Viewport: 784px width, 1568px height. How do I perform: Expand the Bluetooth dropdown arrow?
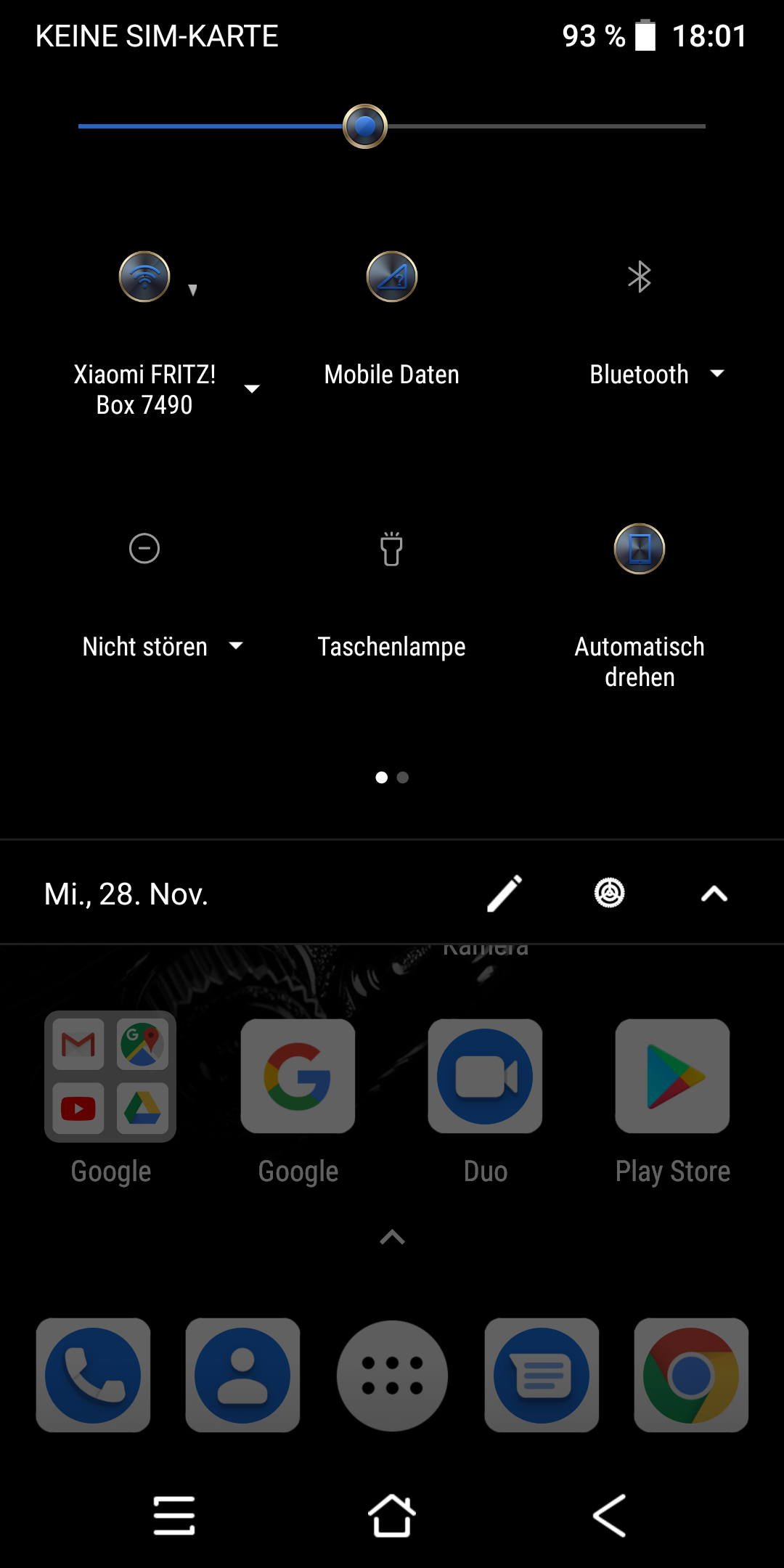(x=717, y=373)
